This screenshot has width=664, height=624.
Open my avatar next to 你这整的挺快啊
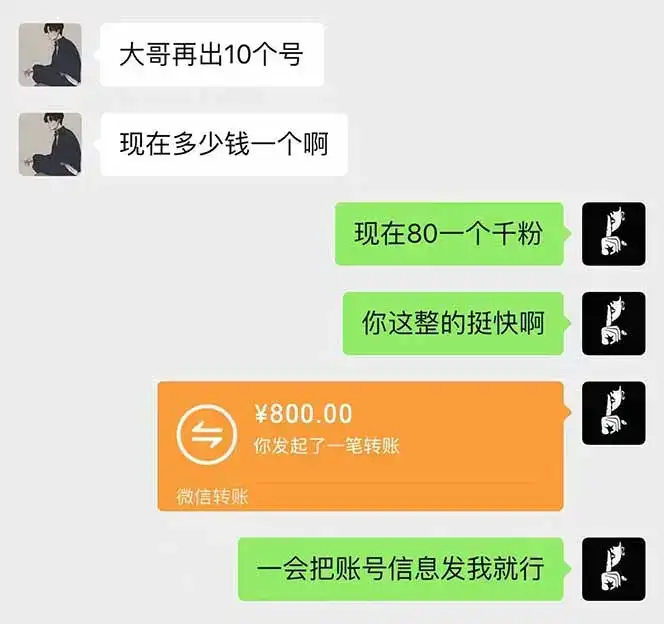tap(614, 323)
